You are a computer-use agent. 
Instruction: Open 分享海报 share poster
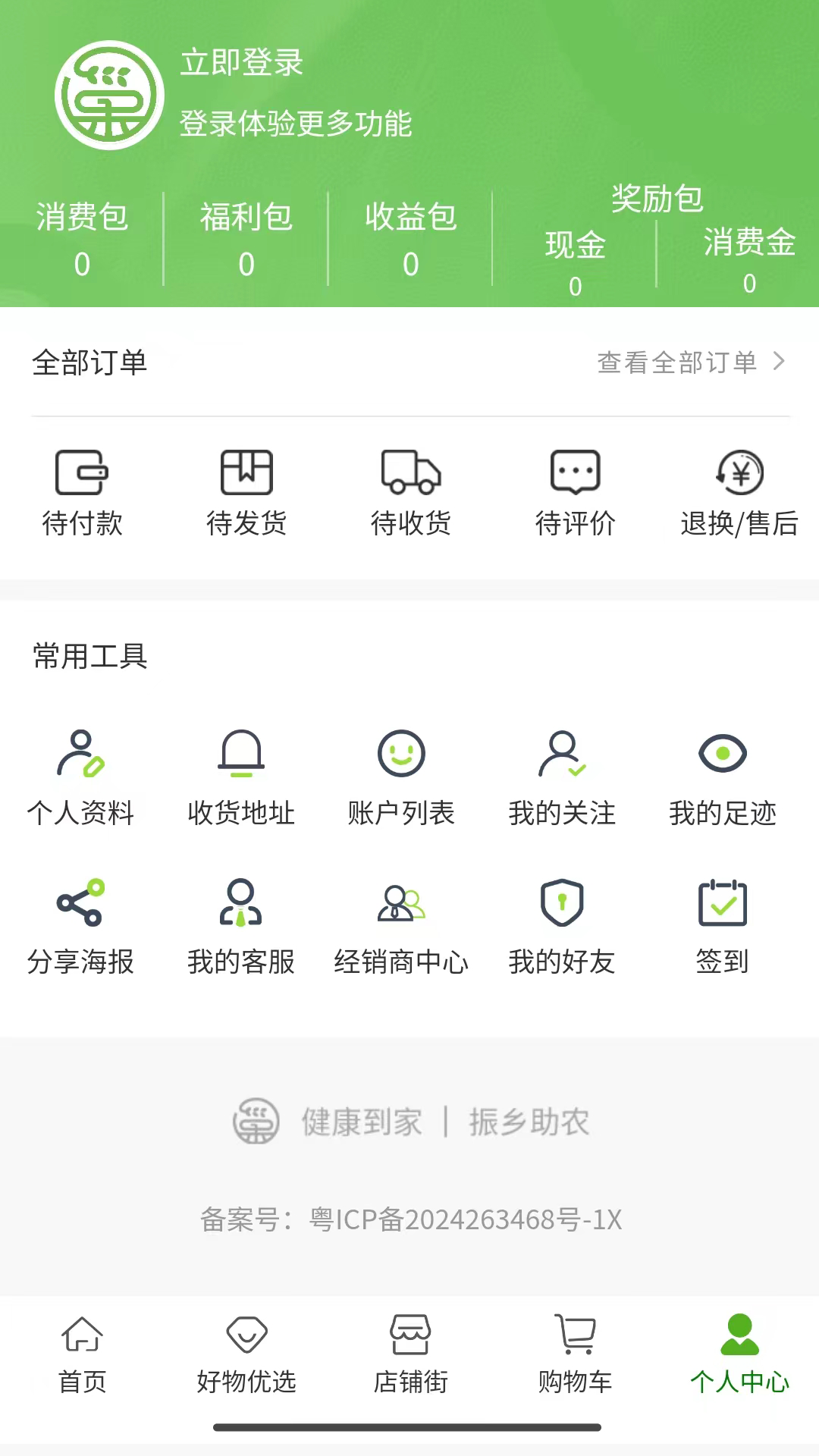[x=80, y=927]
